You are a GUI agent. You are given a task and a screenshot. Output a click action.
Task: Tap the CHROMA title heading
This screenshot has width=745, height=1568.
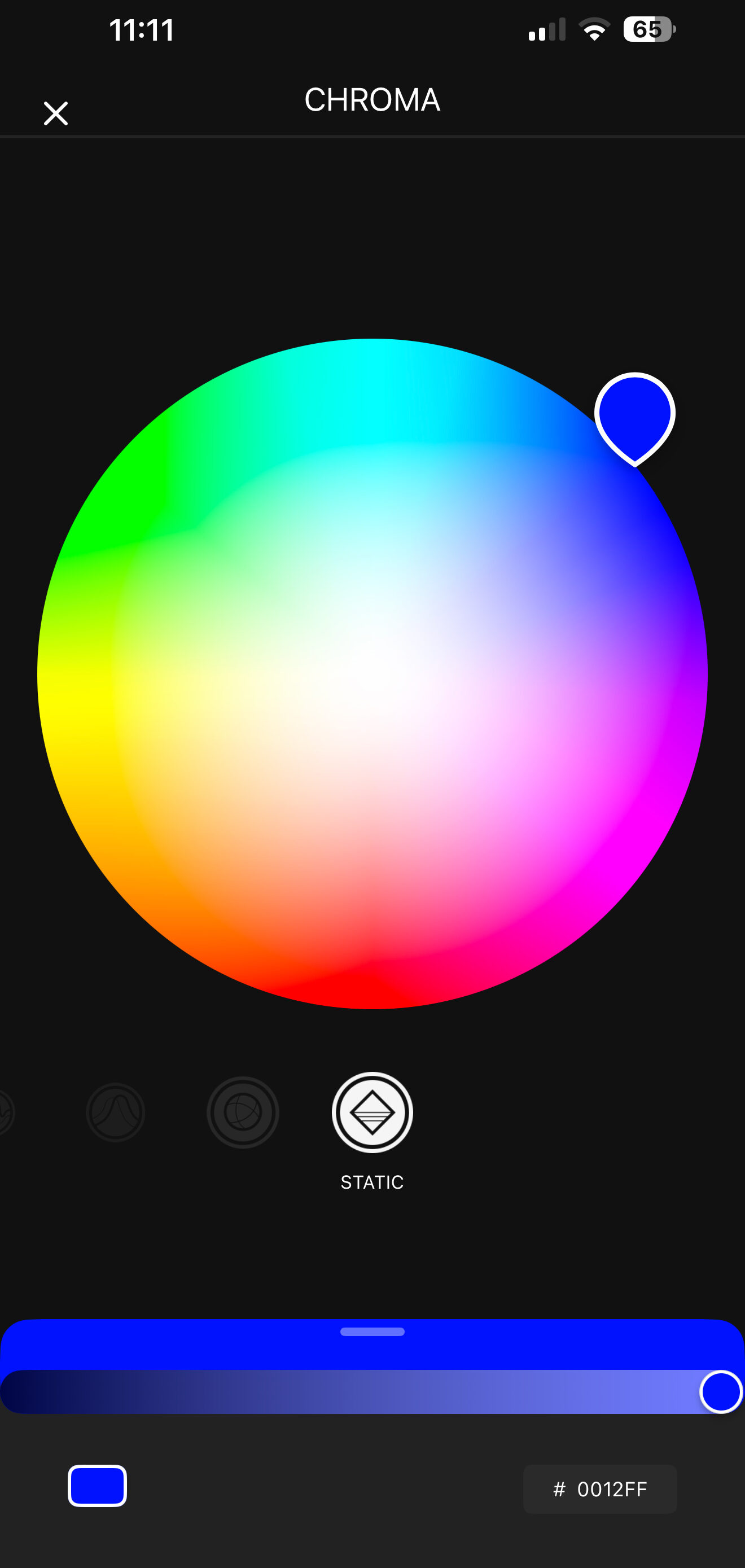click(373, 100)
